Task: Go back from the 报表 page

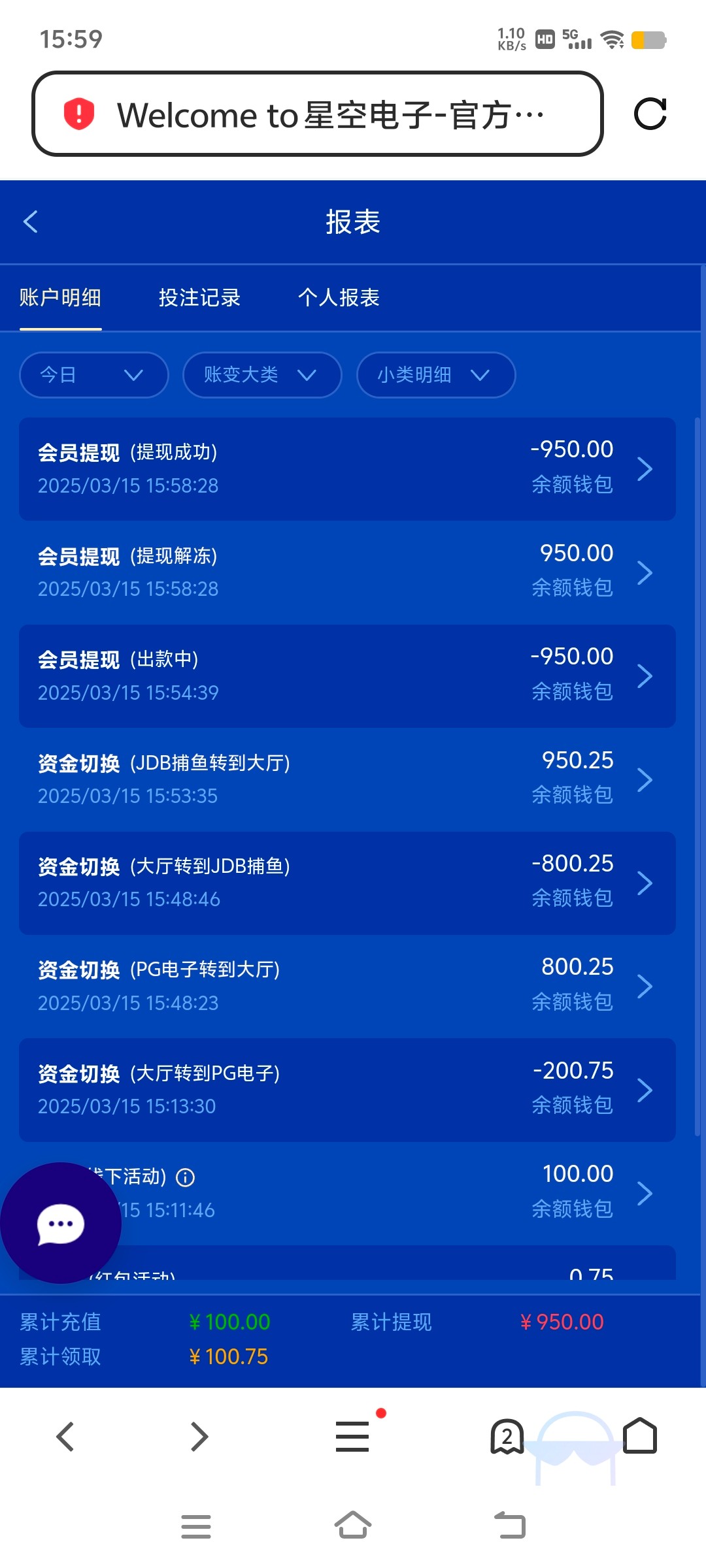Action: [x=31, y=221]
